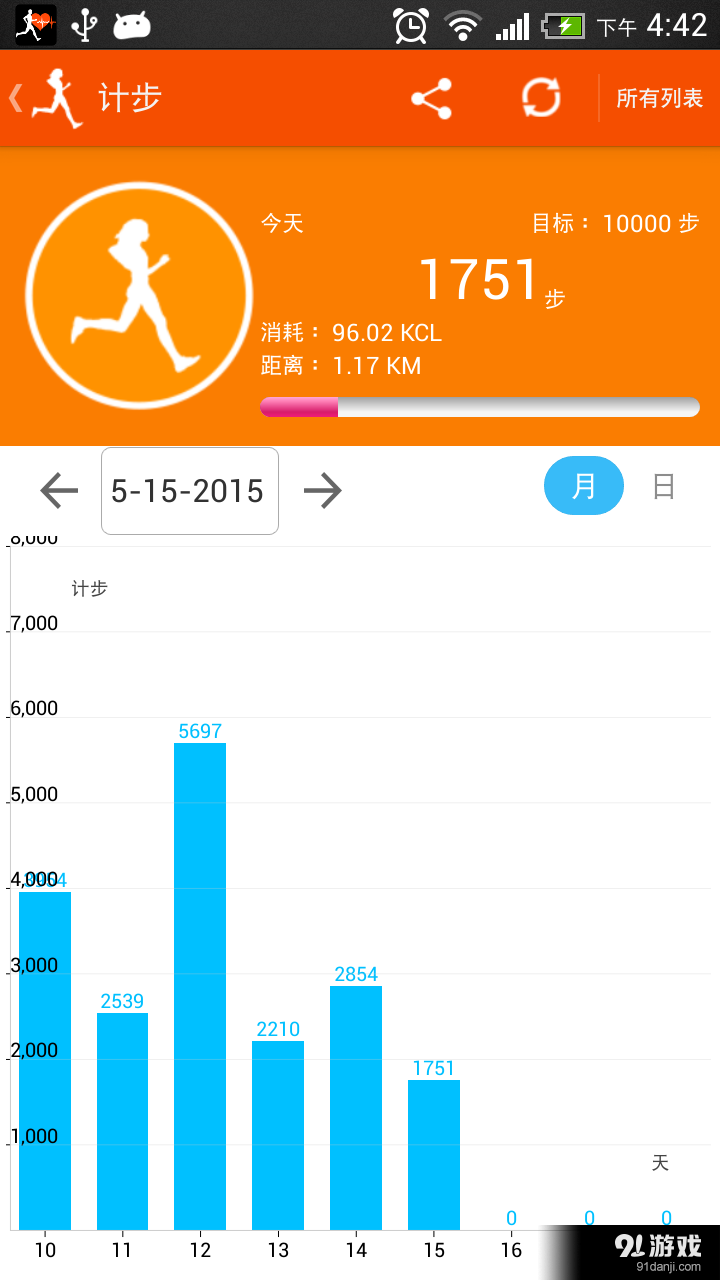This screenshot has width=720, height=1280.
Task: Tap the runner circle badge showing today's steps
Action: (138, 295)
